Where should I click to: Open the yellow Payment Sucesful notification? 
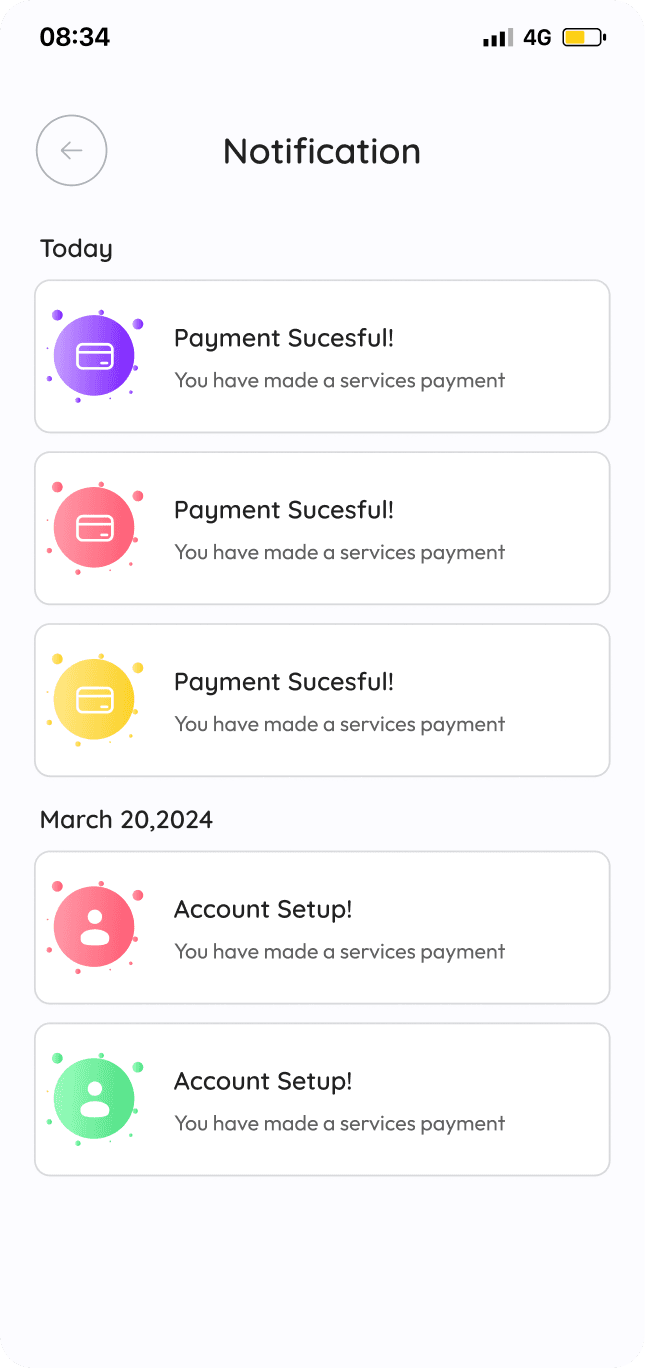(x=322, y=701)
